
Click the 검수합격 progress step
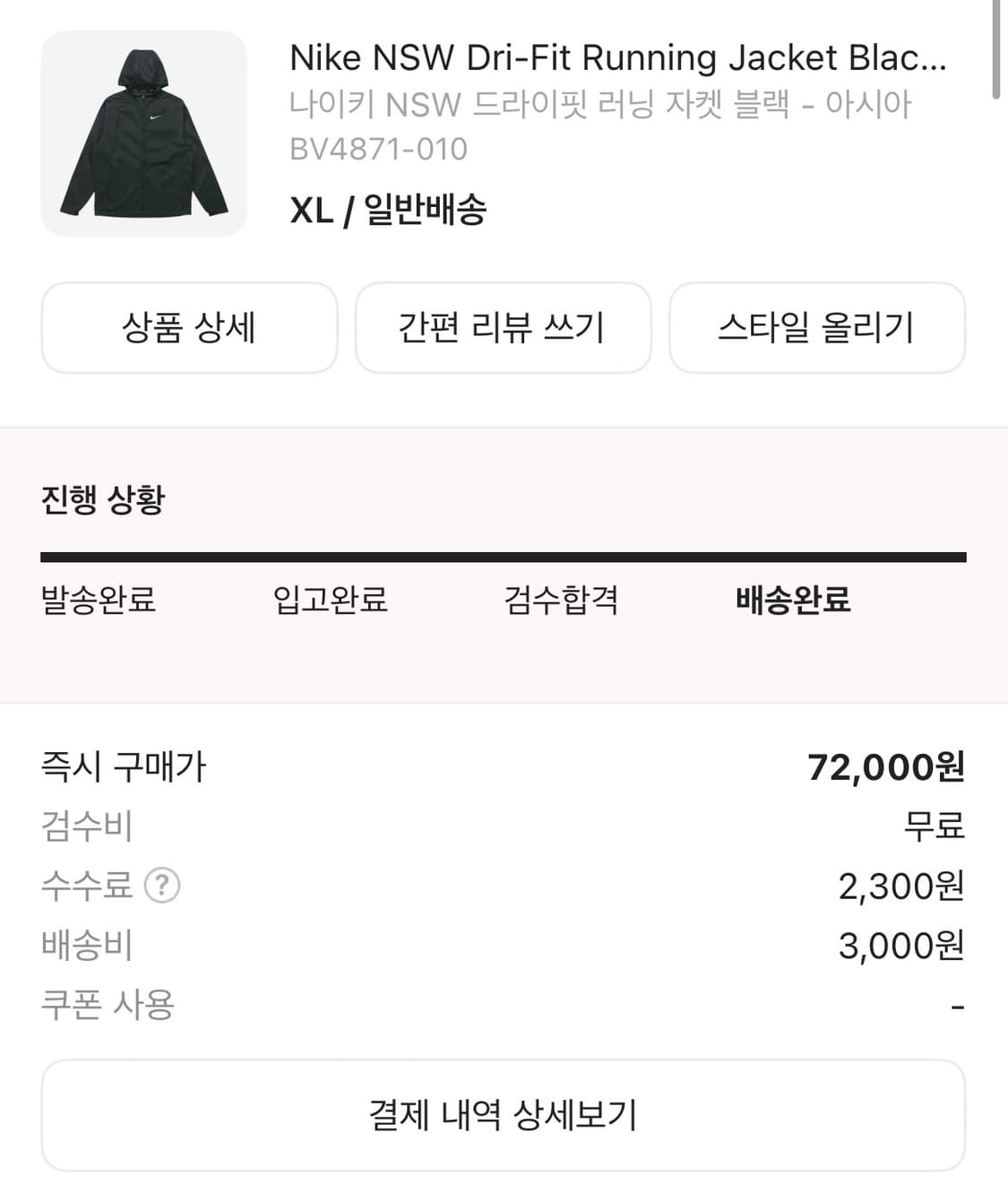click(562, 603)
